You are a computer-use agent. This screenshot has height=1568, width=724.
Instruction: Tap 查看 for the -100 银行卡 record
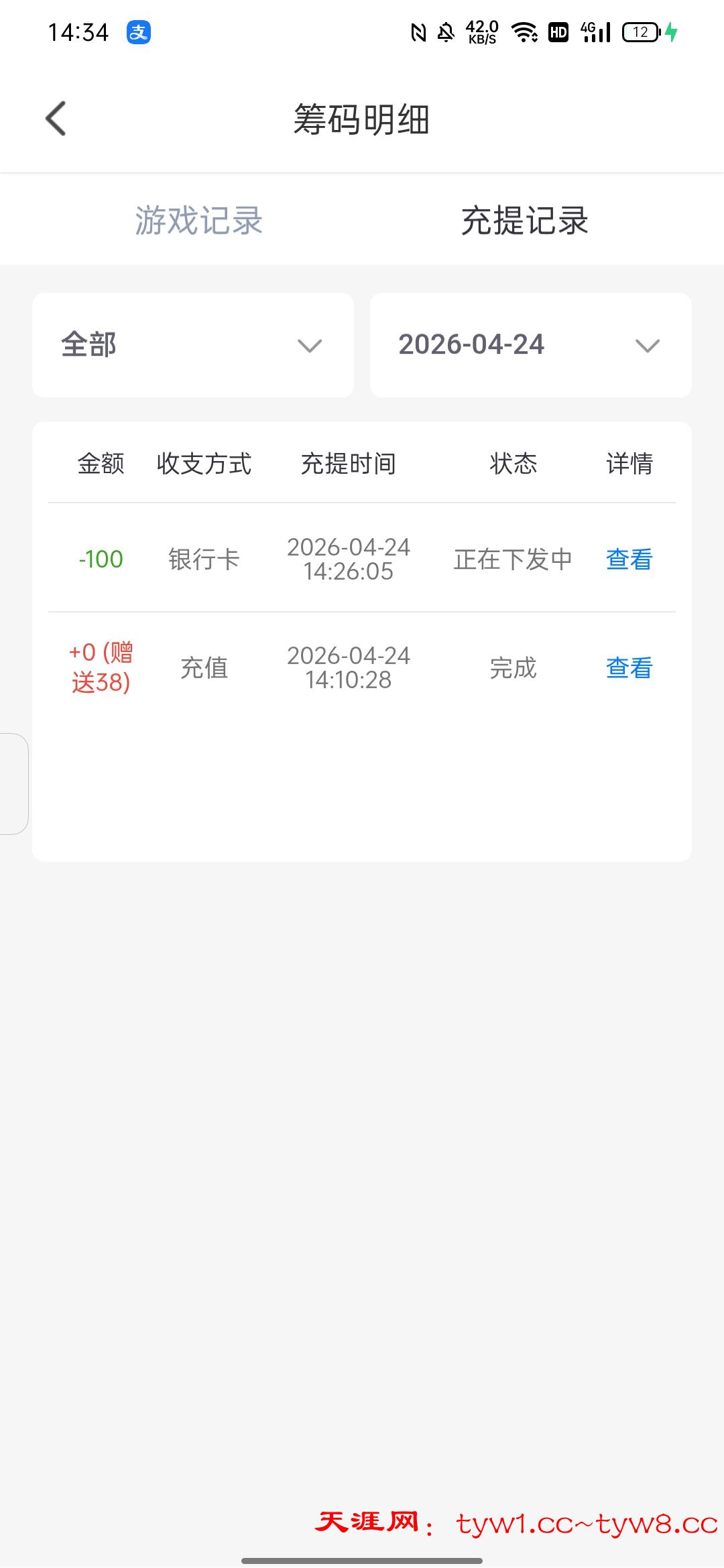click(629, 559)
